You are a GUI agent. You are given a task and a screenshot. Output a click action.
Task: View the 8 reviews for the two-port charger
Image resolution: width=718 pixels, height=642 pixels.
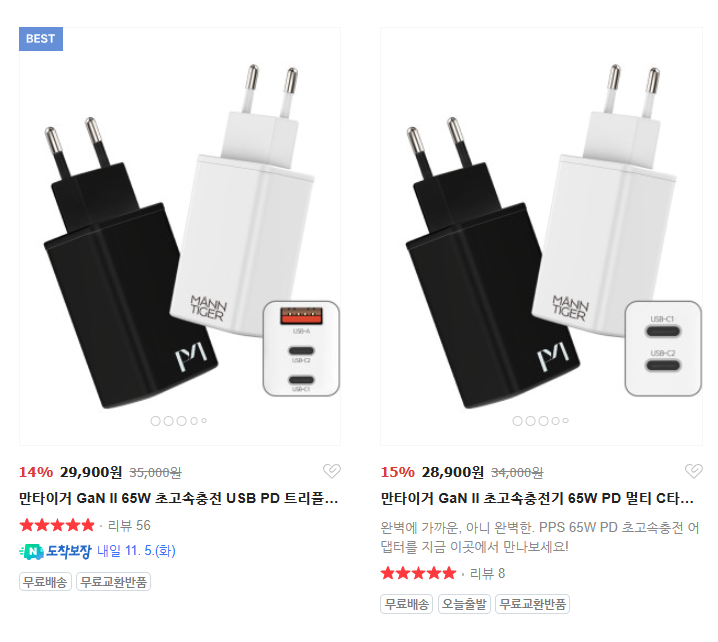(488, 573)
